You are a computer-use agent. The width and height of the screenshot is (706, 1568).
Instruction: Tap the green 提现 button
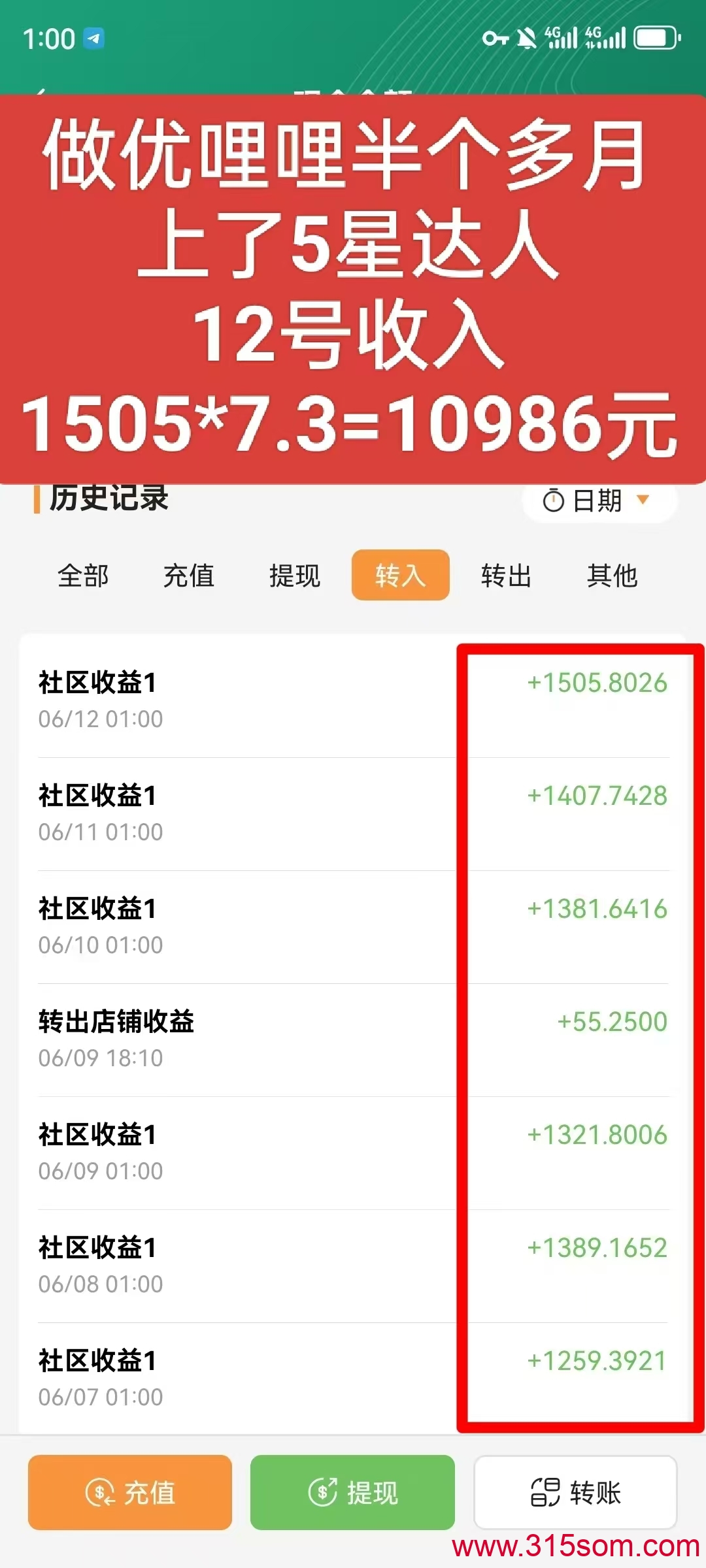point(352,1492)
